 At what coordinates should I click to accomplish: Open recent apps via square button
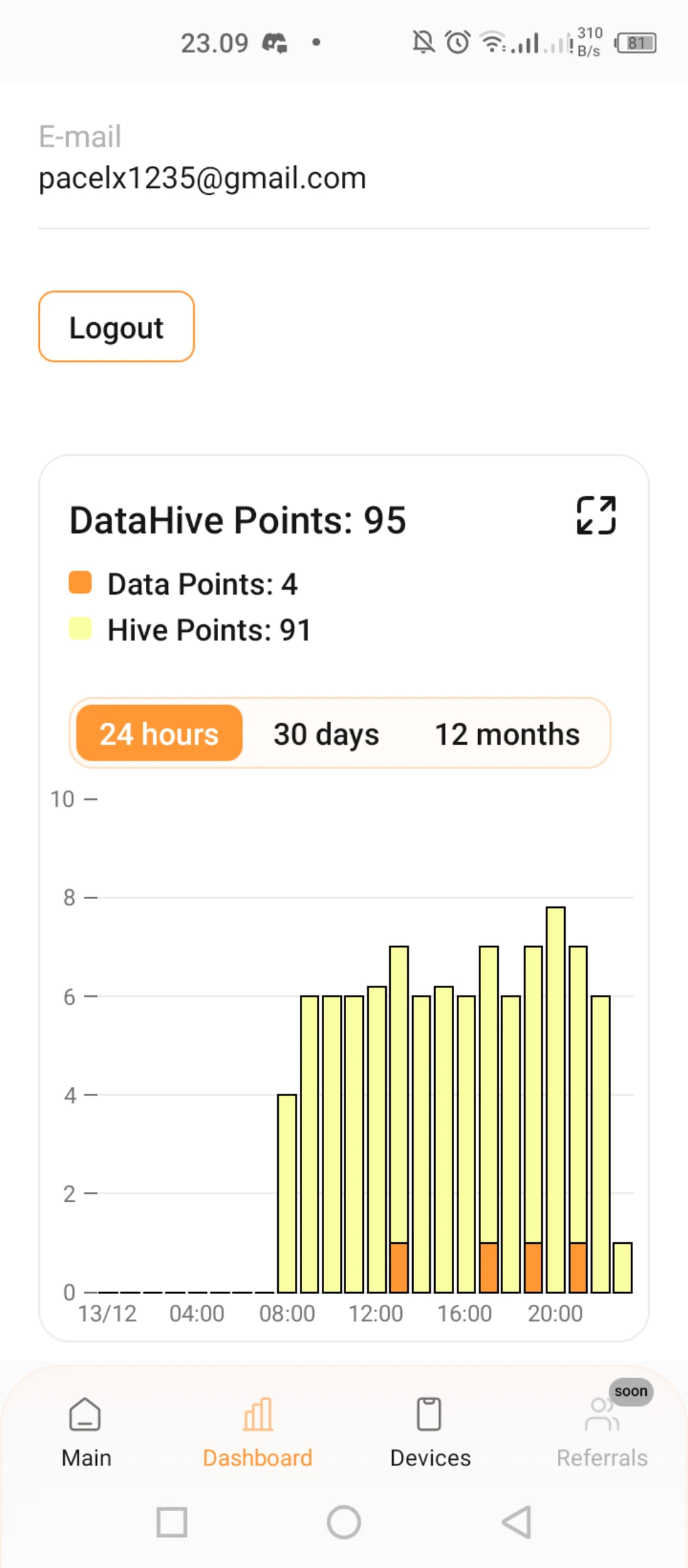[172, 1521]
